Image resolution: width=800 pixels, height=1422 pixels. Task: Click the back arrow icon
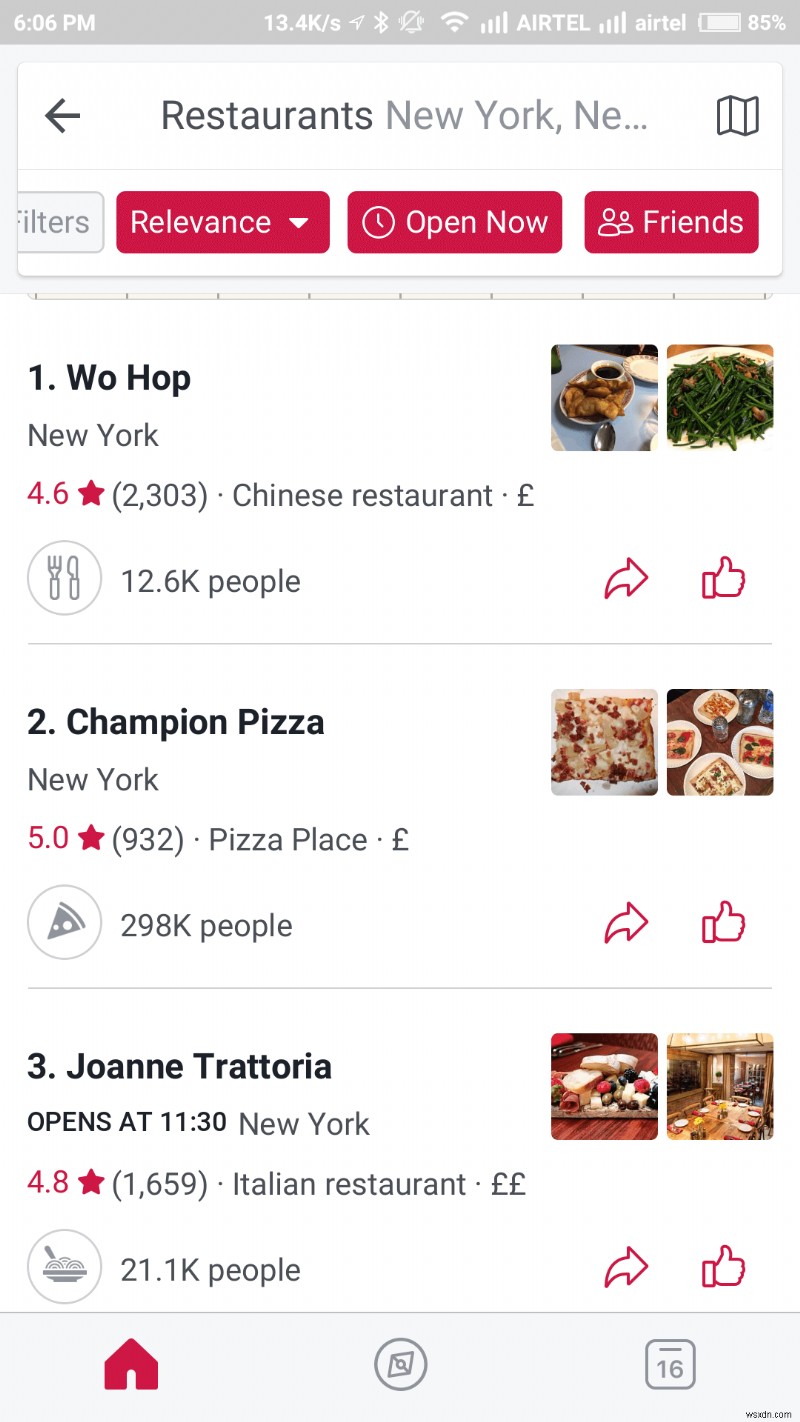[62, 114]
